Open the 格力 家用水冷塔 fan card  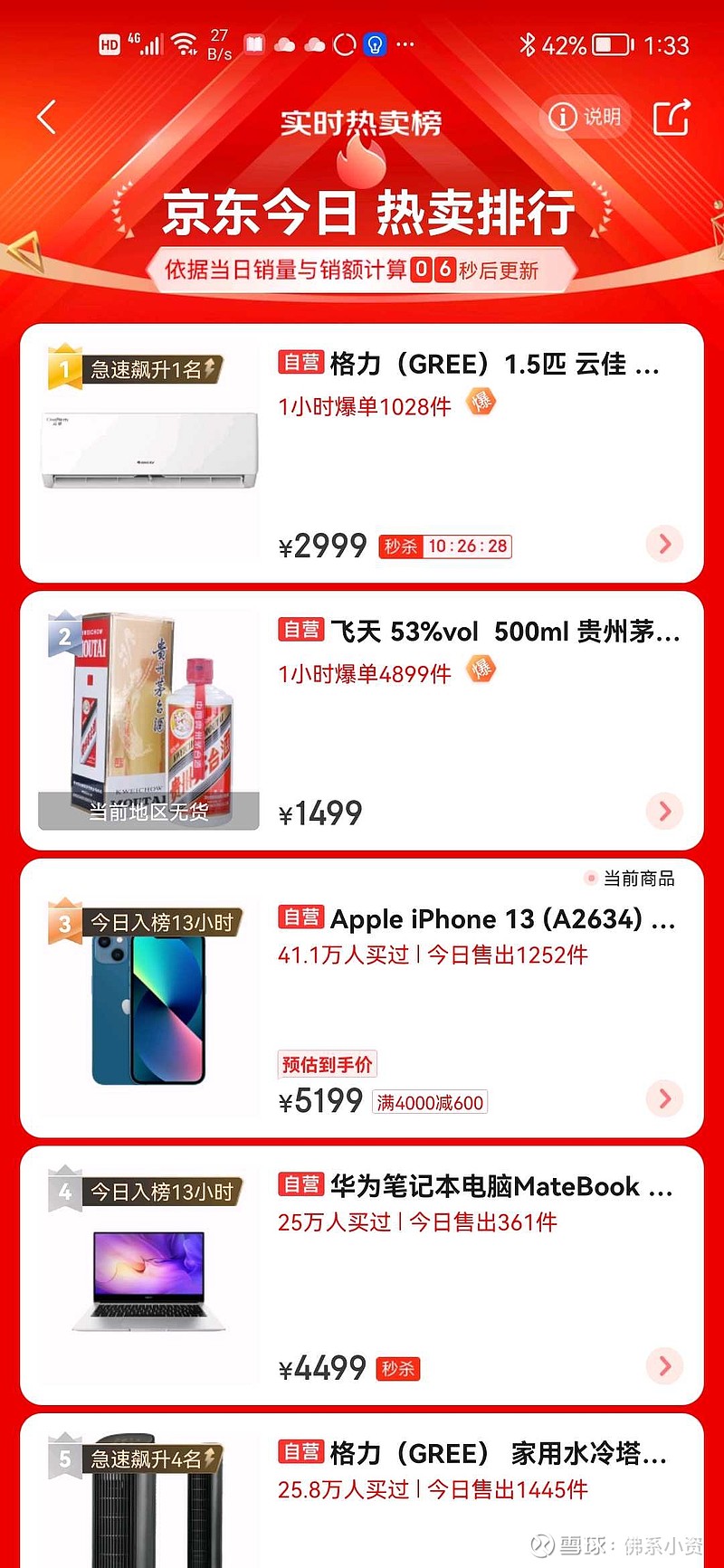(362, 1491)
